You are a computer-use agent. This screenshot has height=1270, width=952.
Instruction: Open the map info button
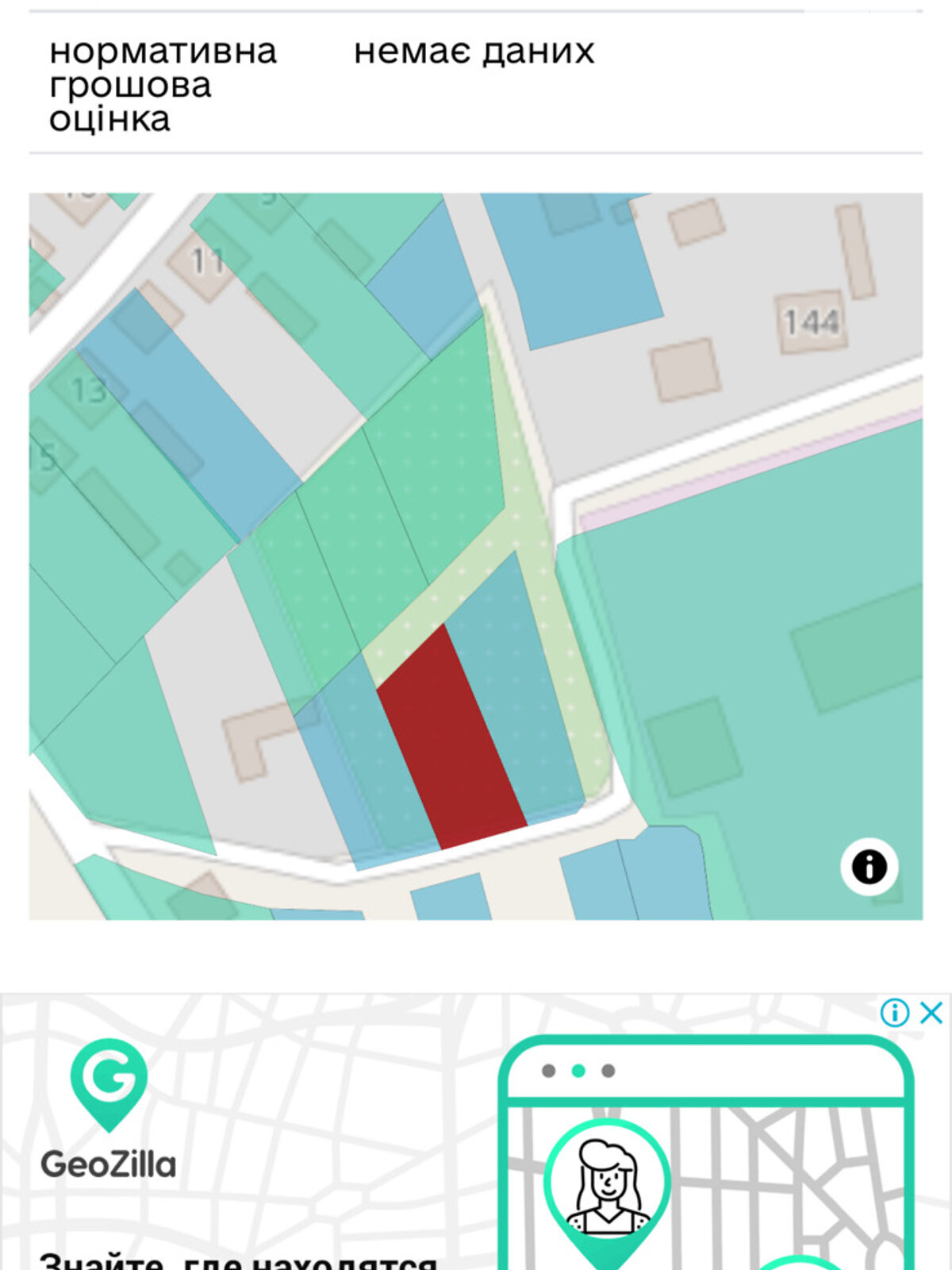point(869,866)
